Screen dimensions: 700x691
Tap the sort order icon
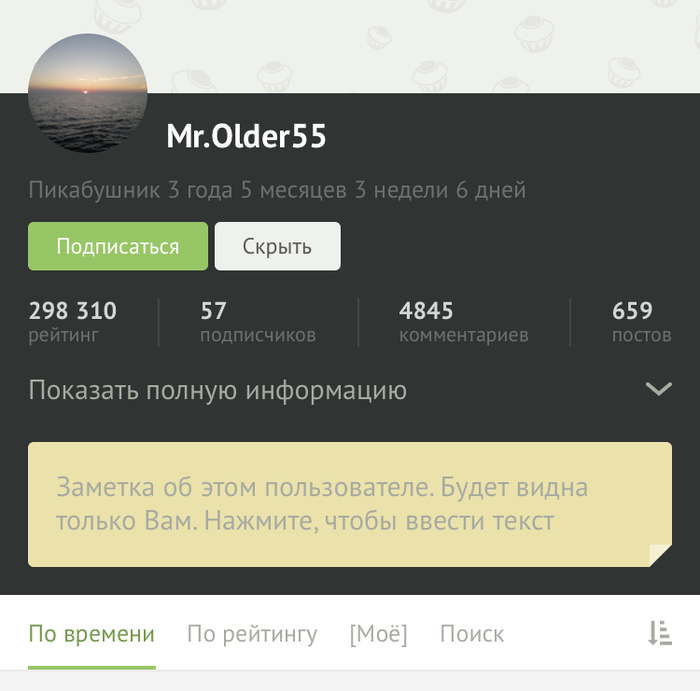pyautogui.click(x=659, y=633)
